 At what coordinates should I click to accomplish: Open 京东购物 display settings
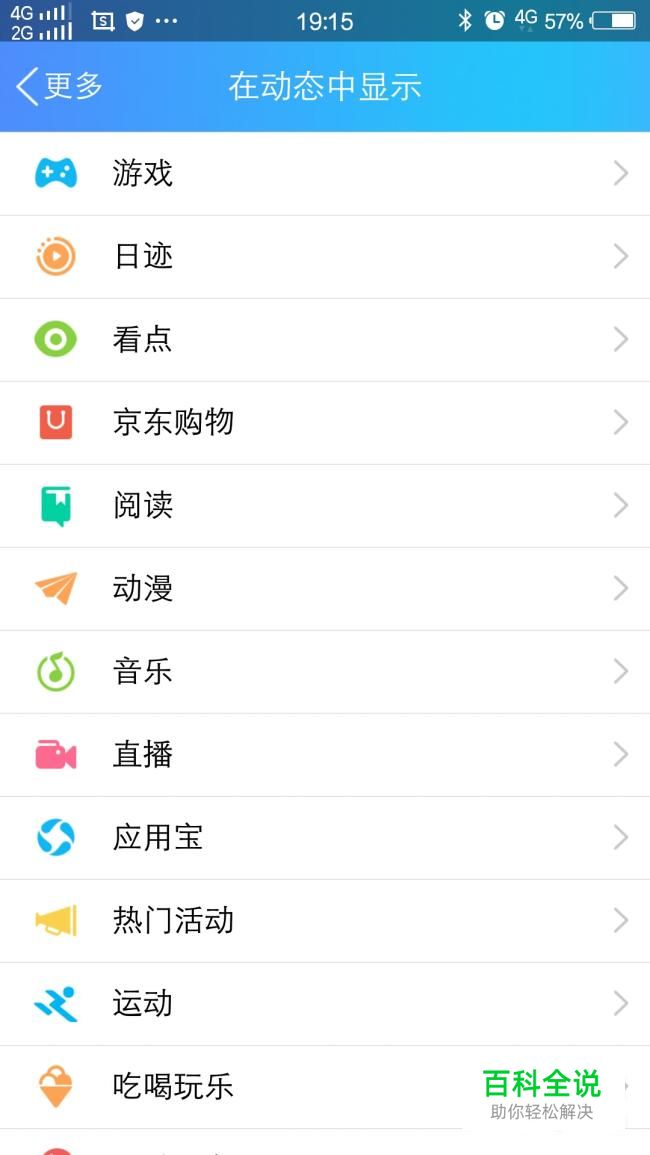[x=173, y=423]
